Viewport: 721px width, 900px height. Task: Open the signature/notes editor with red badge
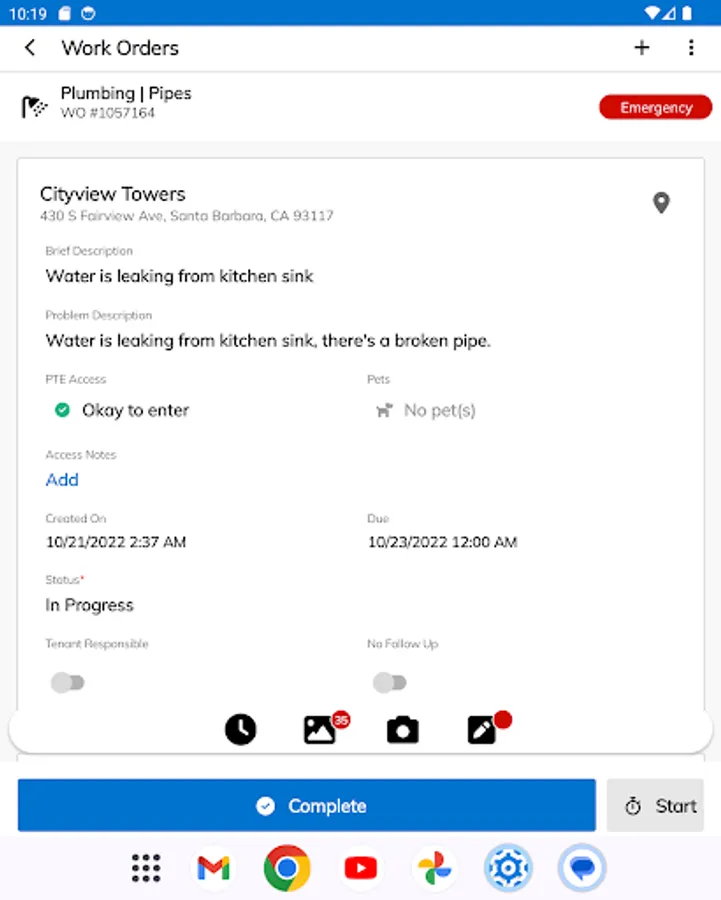(x=481, y=729)
